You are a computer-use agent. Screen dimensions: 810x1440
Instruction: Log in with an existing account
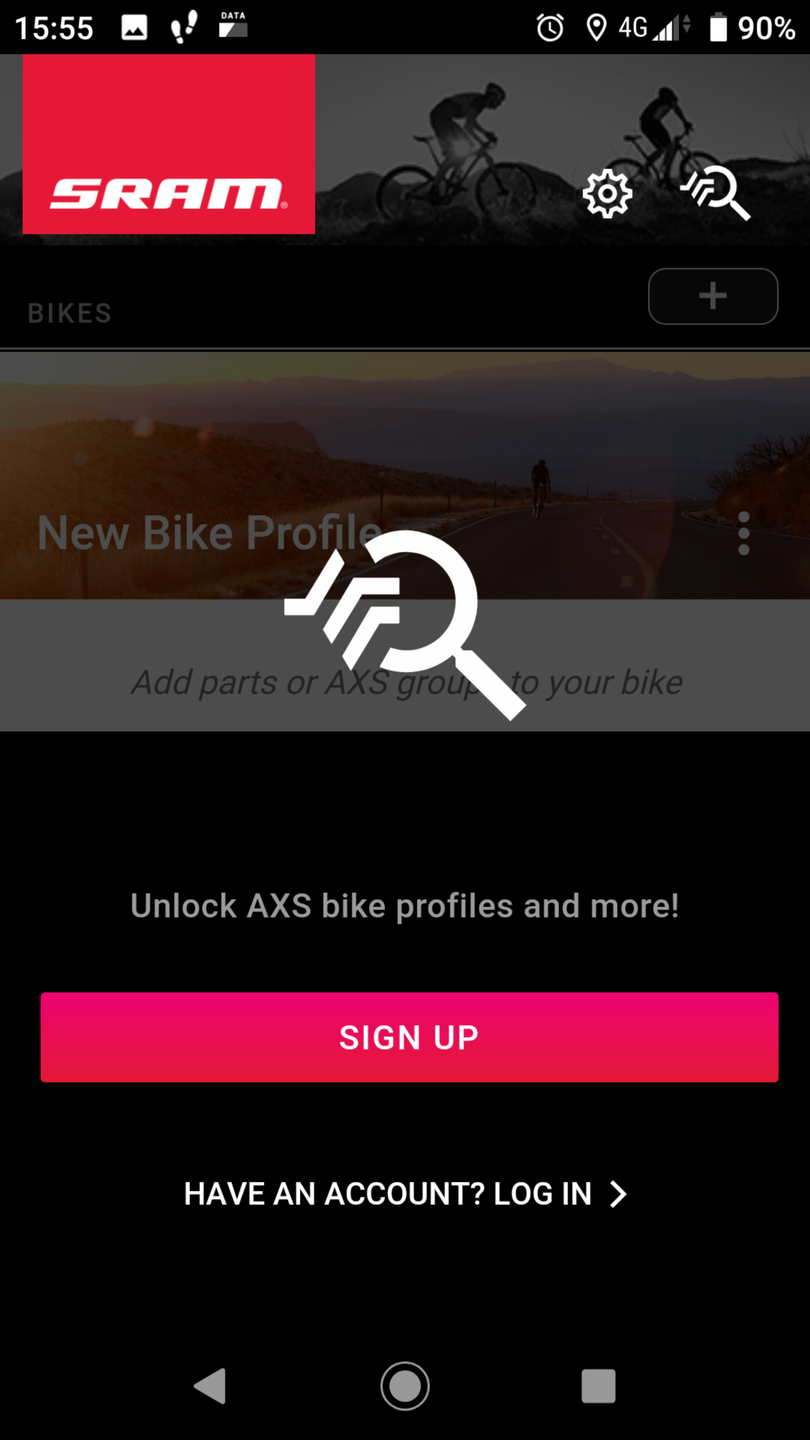[405, 1193]
